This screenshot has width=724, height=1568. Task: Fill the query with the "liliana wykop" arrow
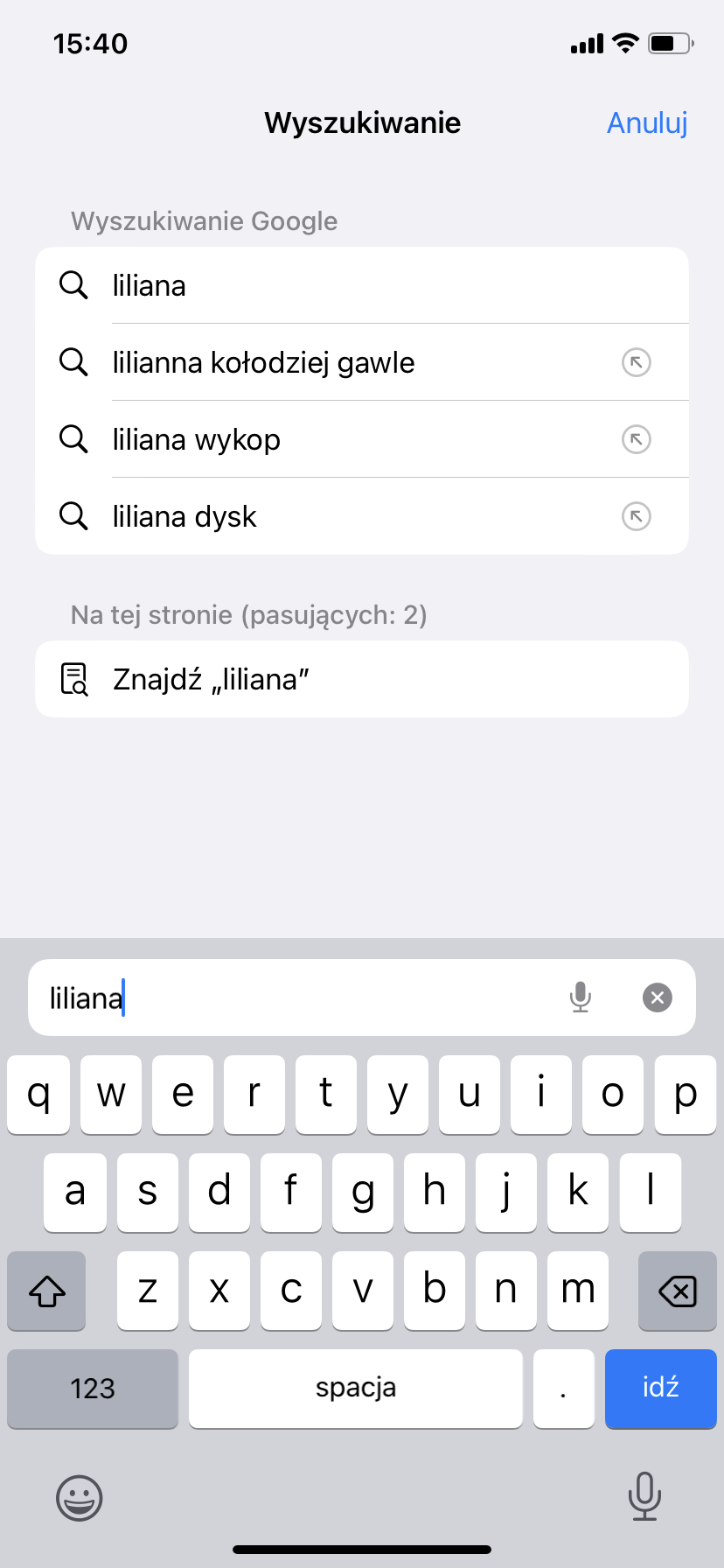(637, 440)
